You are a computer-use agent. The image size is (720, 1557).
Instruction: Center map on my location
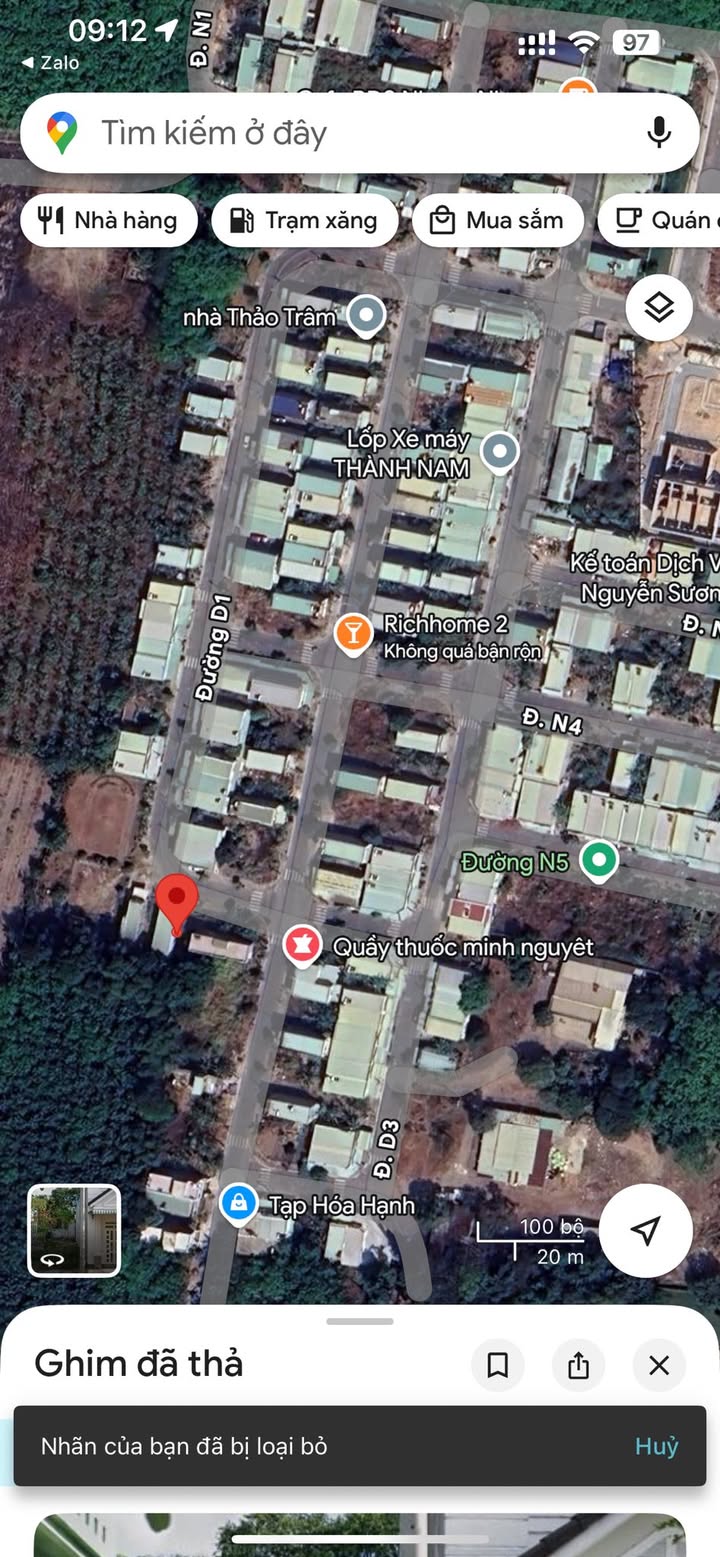pyautogui.click(x=646, y=1230)
